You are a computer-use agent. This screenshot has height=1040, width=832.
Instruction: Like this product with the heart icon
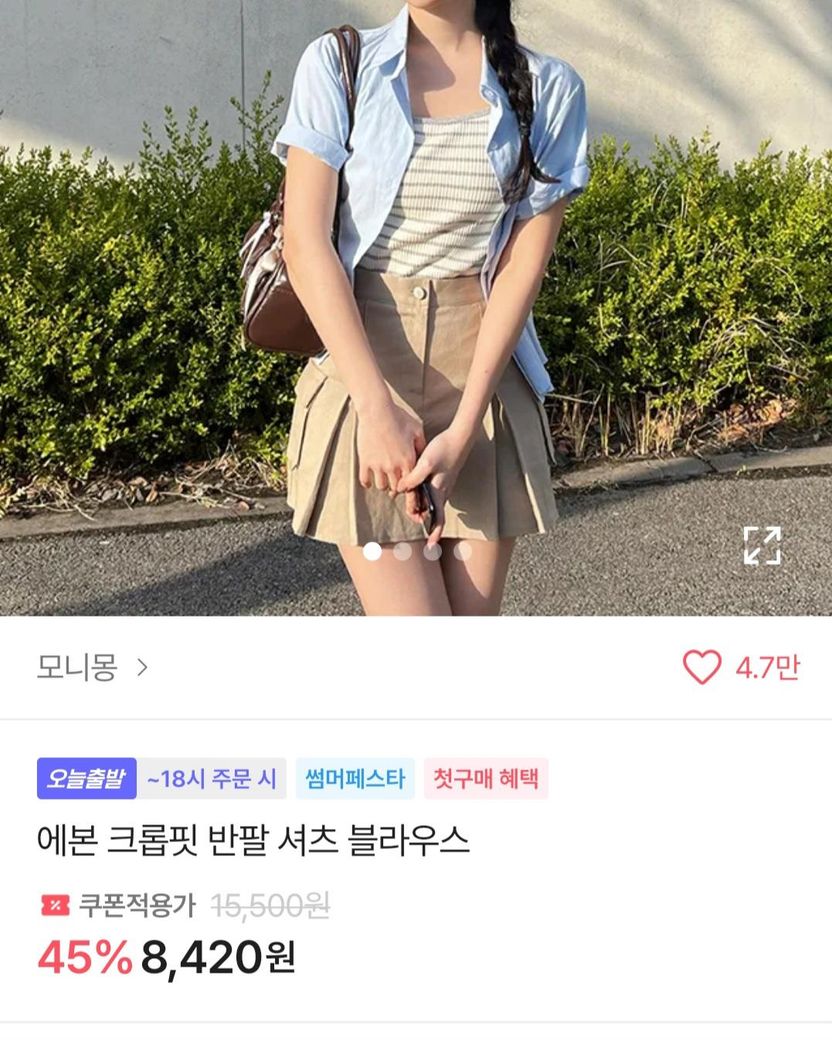pyautogui.click(x=702, y=667)
